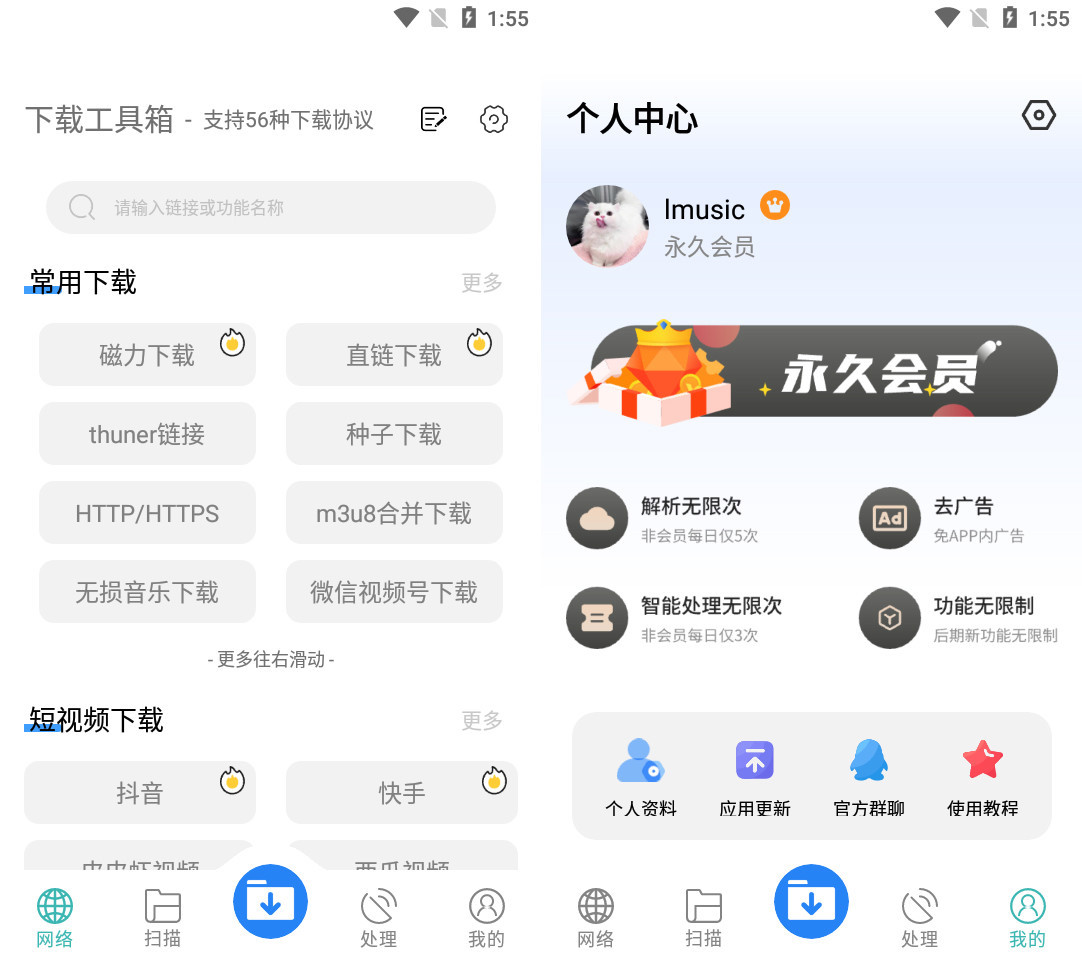Open thuner链接 download
The height and width of the screenshot is (962, 1082).
[x=147, y=434]
